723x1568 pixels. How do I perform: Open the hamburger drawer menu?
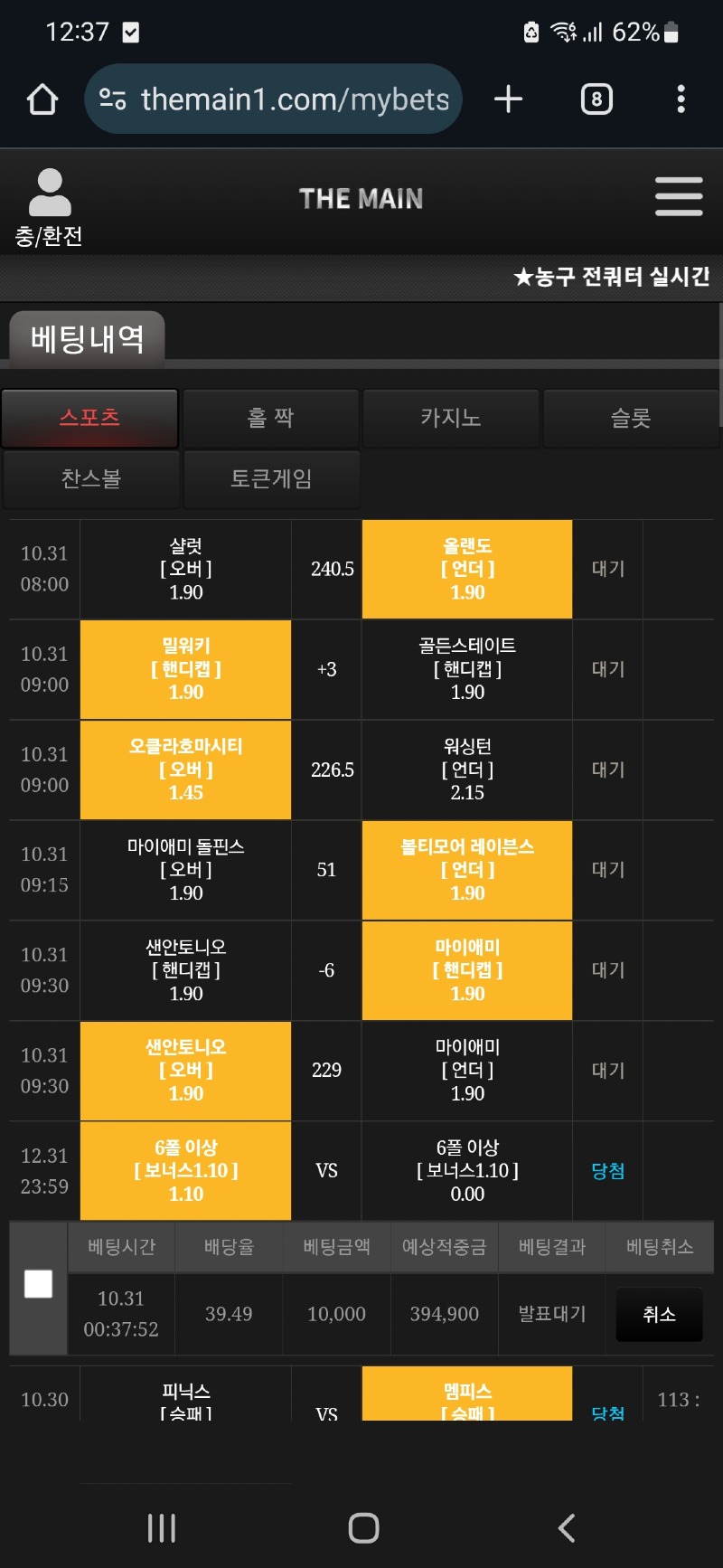[x=679, y=196]
